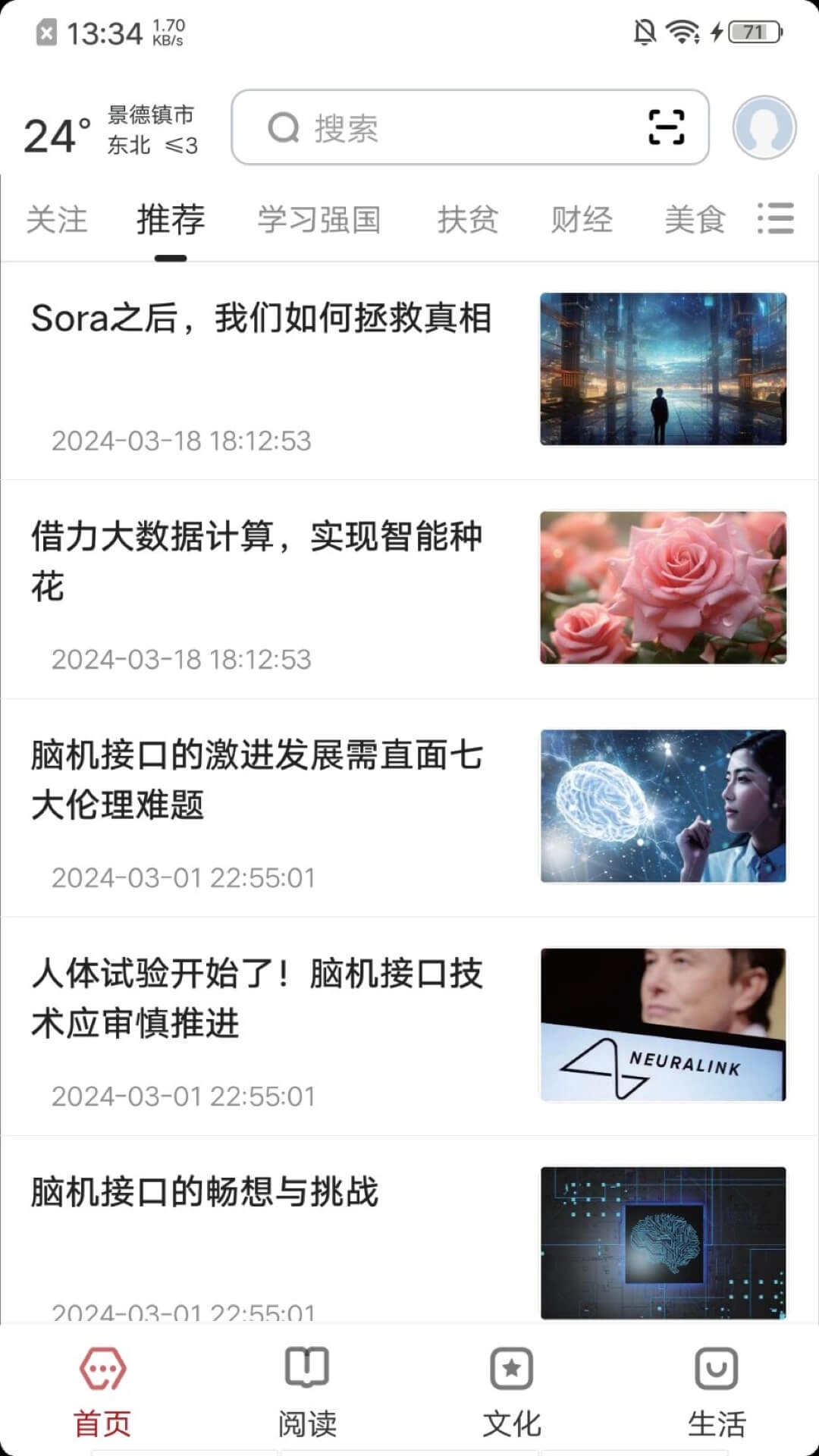Switch to the 关注 tab
The height and width of the screenshot is (1456, 819).
pyautogui.click(x=57, y=220)
